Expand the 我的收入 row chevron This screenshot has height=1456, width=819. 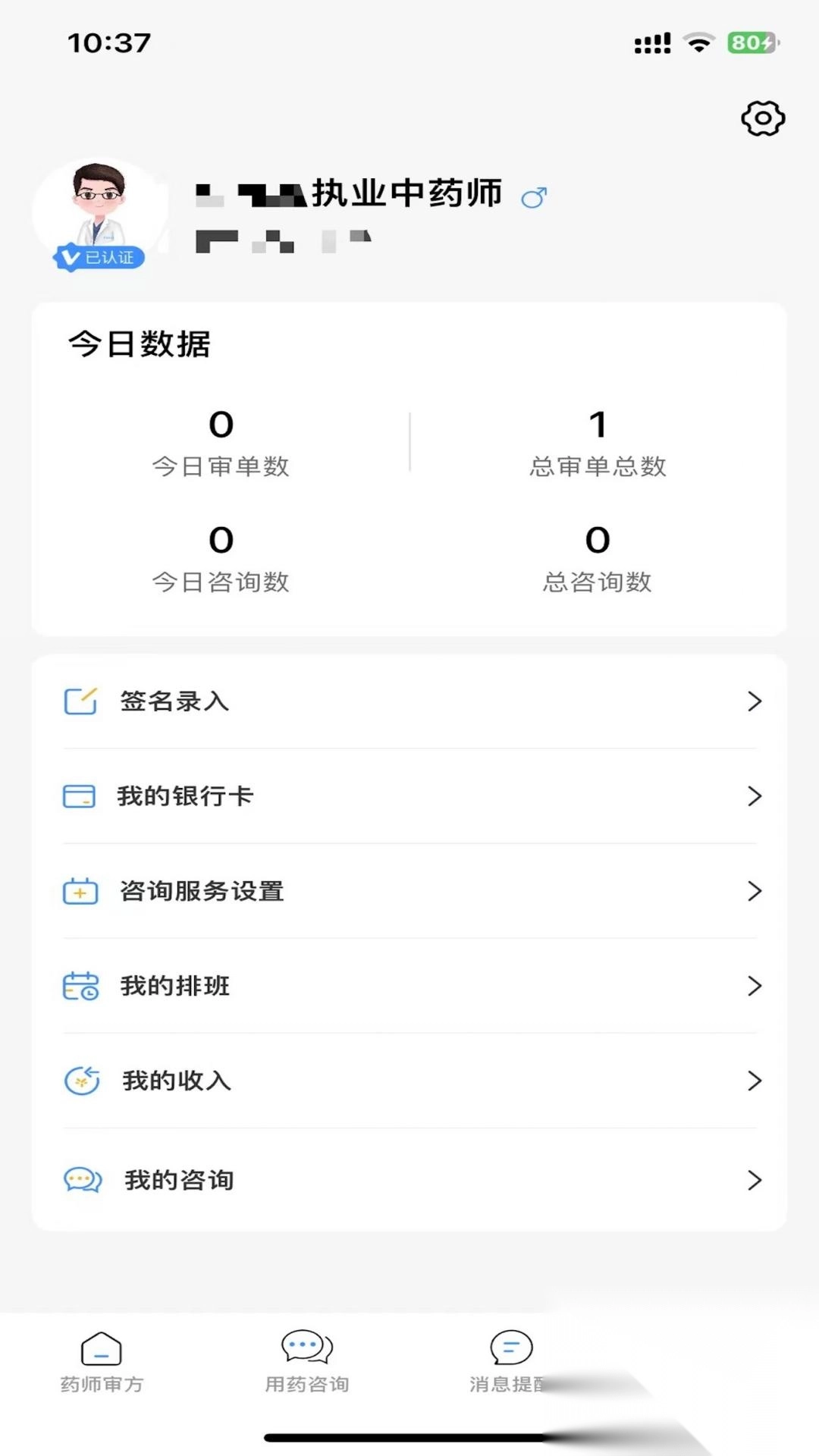tap(755, 1081)
